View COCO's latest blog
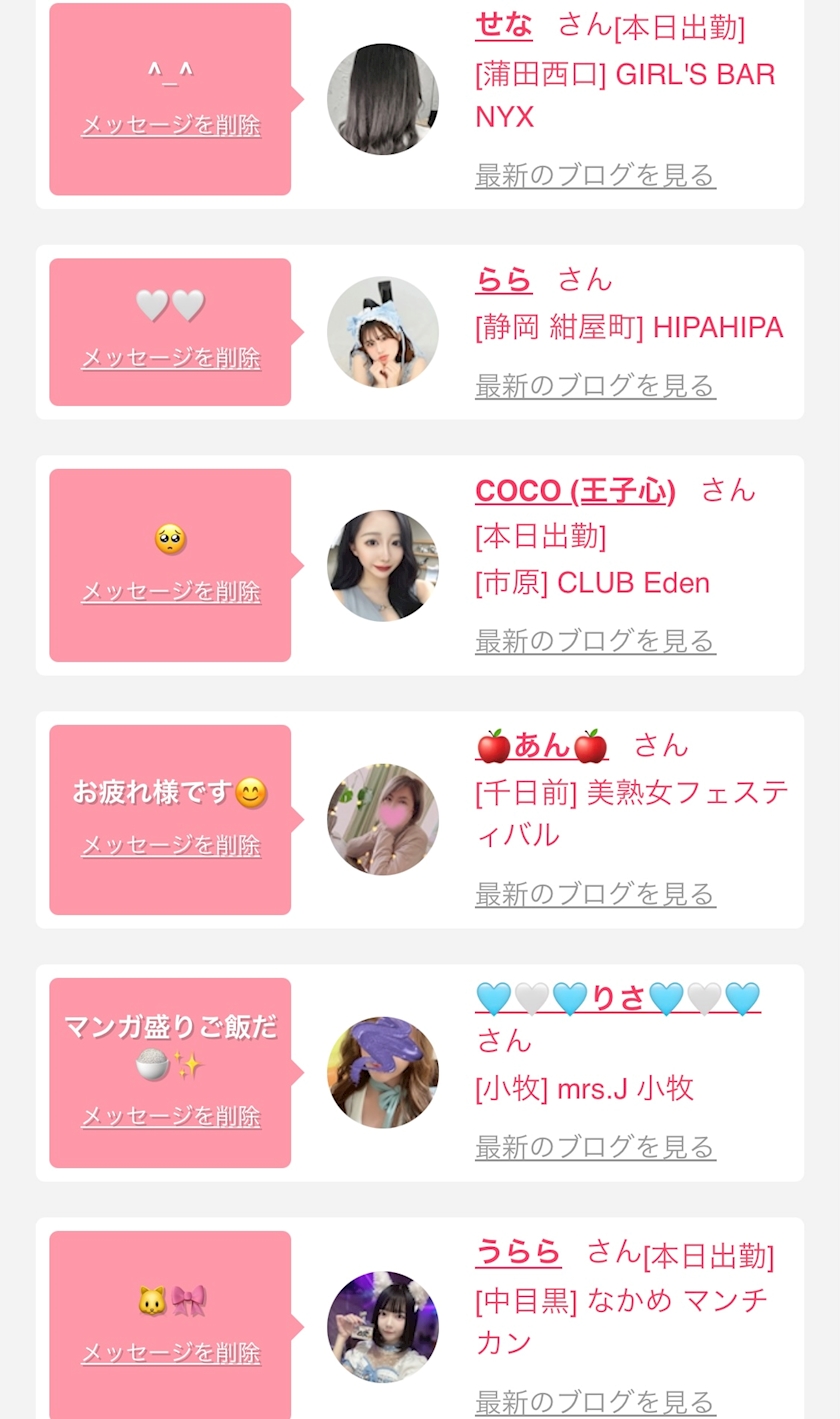This screenshot has height=1419, width=840. pyautogui.click(x=595, y=640)
